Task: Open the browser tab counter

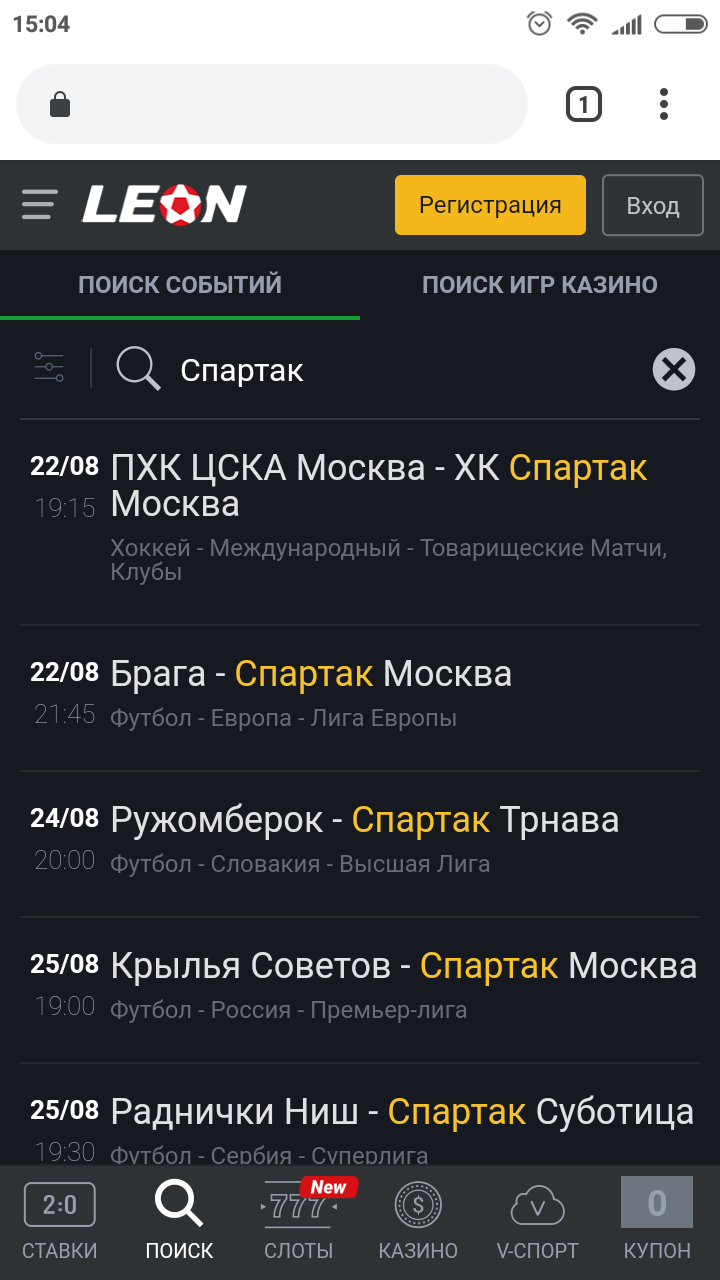Action: pos(583,103)
